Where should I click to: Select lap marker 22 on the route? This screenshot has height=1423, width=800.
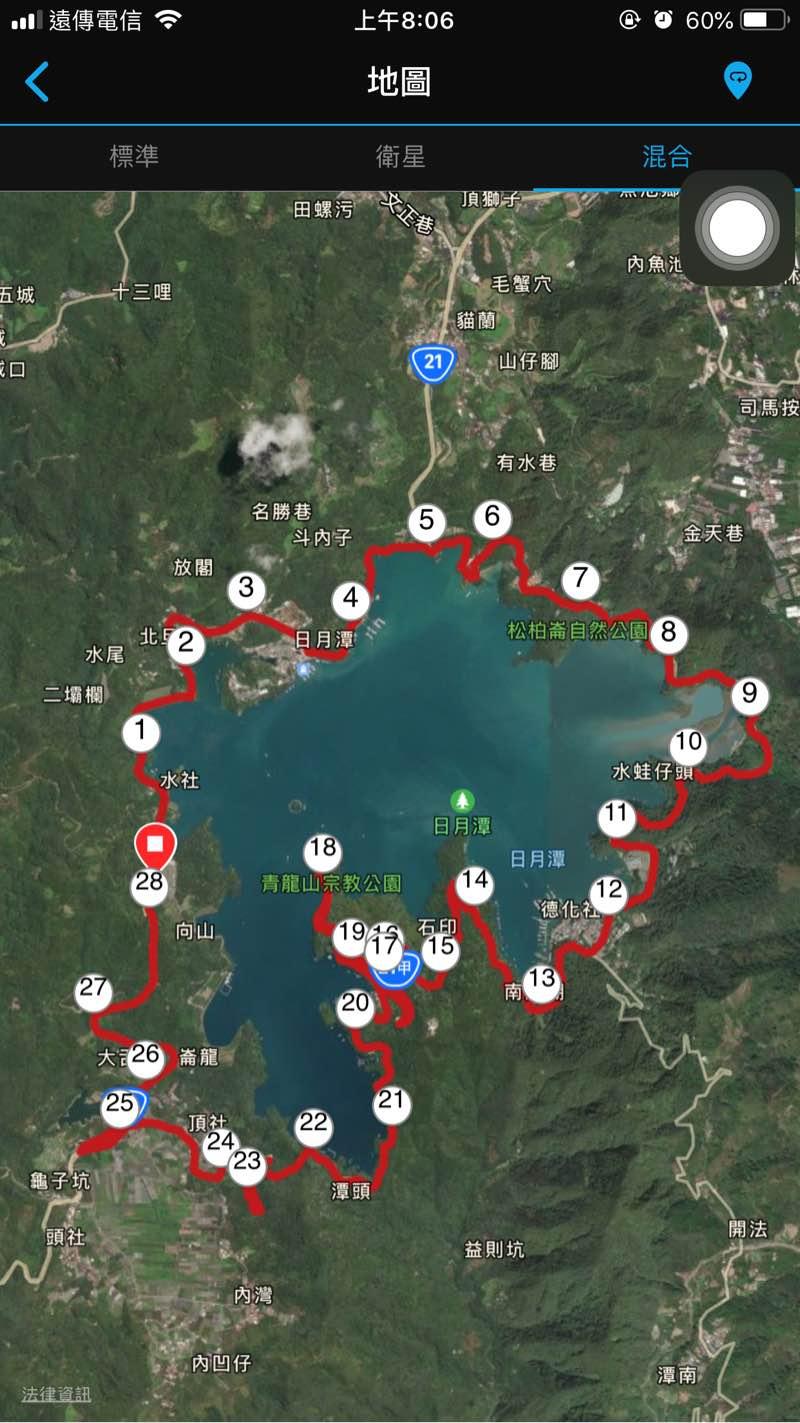(x=314, y=1123)
